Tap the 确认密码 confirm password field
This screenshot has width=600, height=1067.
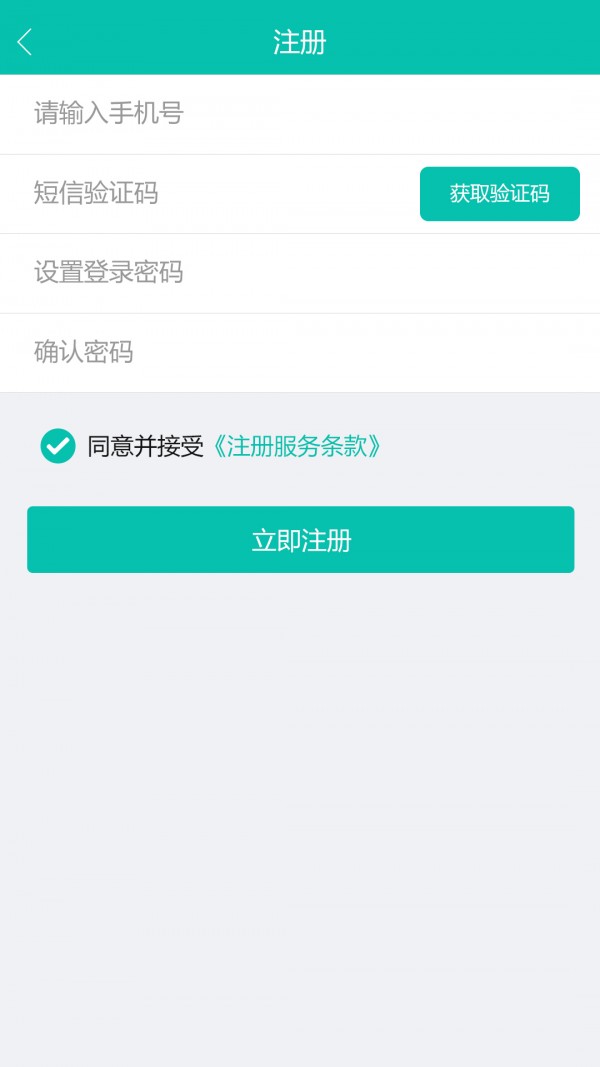click(300, 352)
